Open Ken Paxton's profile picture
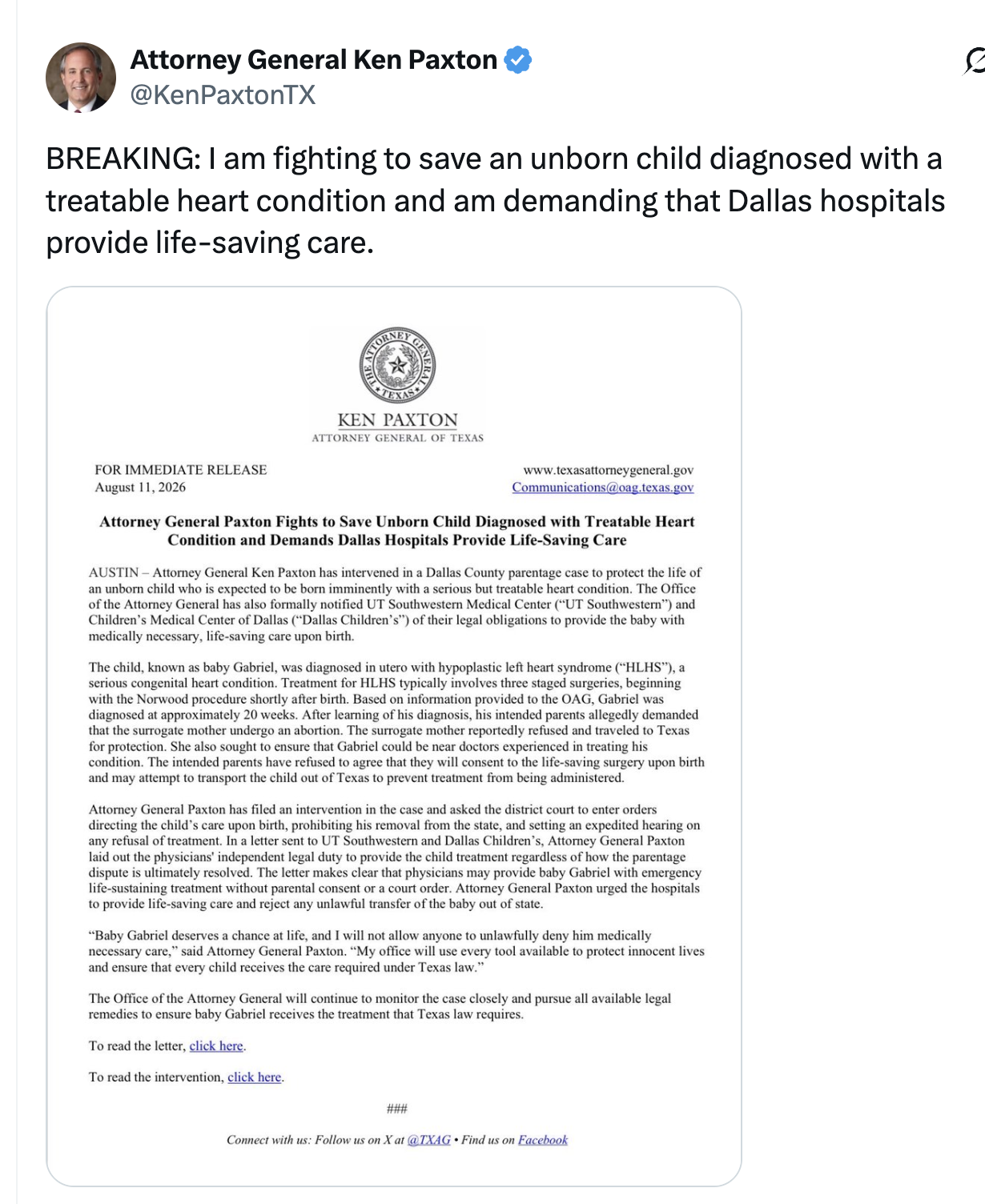Viewport: 985px width, 1204px height. (x=81, y=78)
